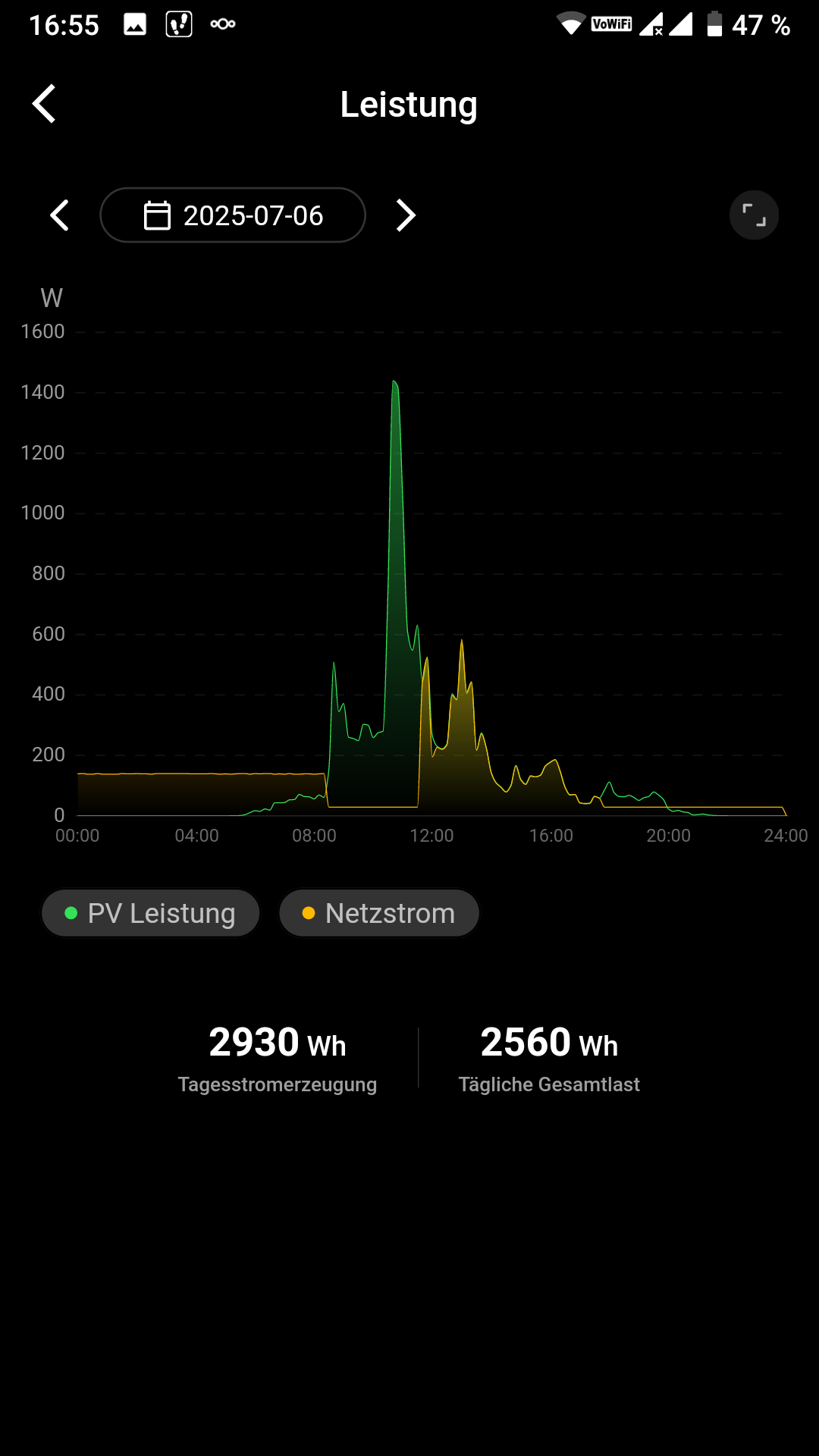Go to the previous day
Viewport: 819px width, 1456px height.
(x=59, y=215)
